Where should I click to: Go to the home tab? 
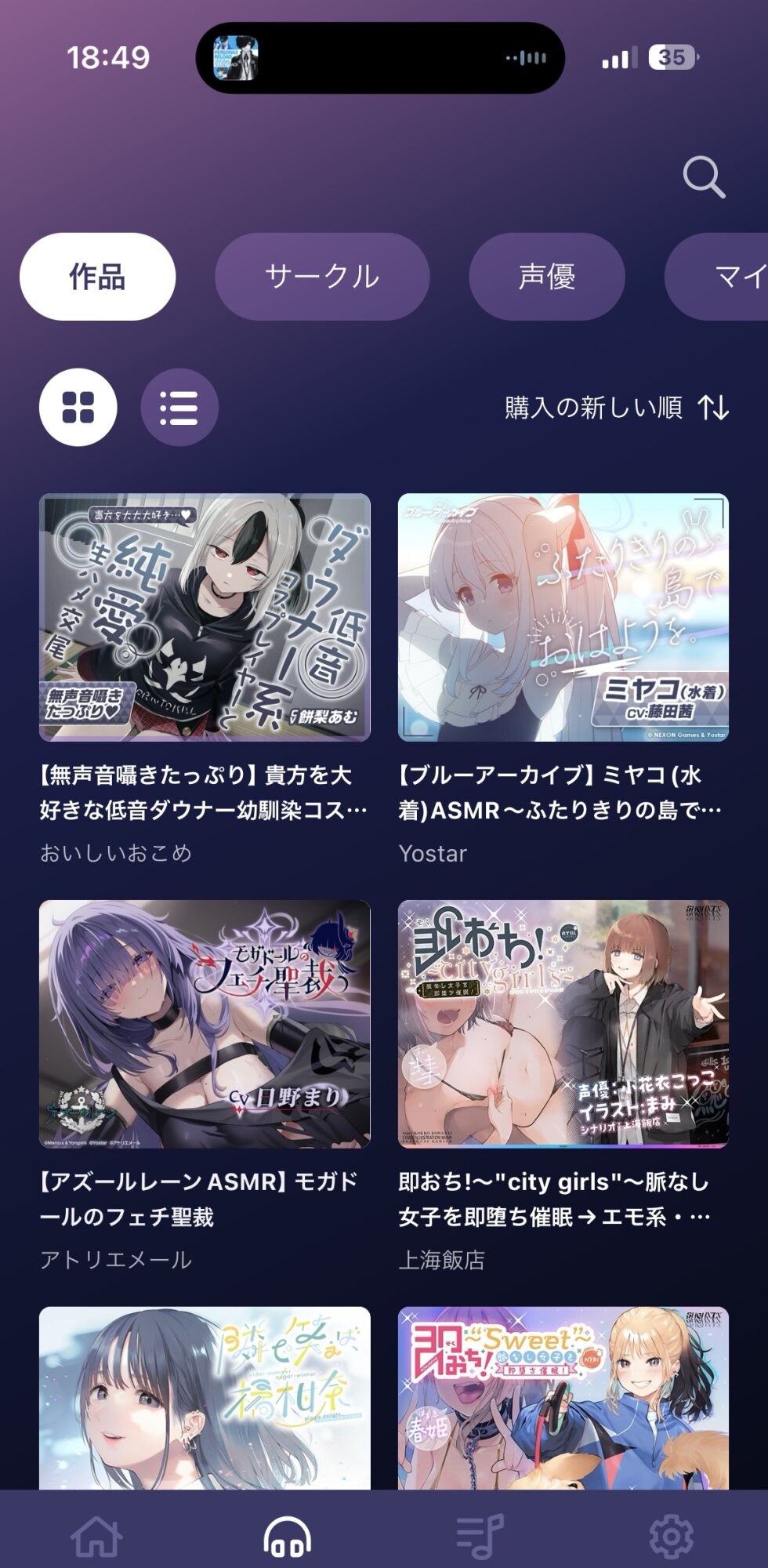coord(96,1537)
